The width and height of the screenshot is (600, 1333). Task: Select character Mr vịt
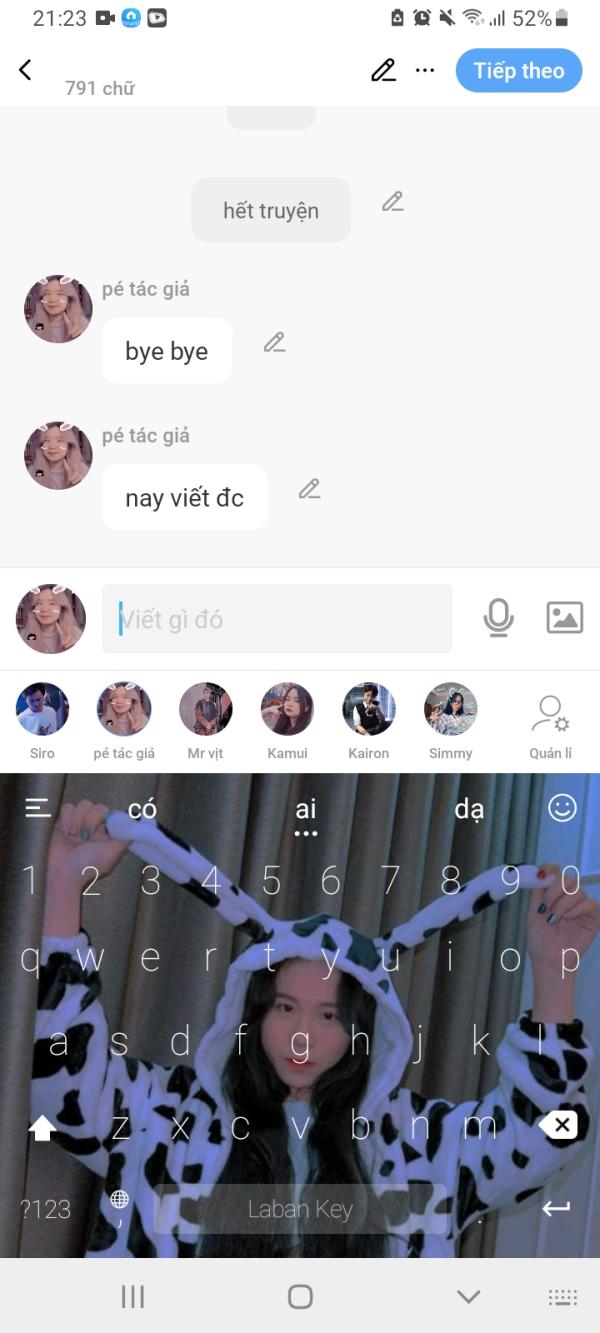[205, 720]
